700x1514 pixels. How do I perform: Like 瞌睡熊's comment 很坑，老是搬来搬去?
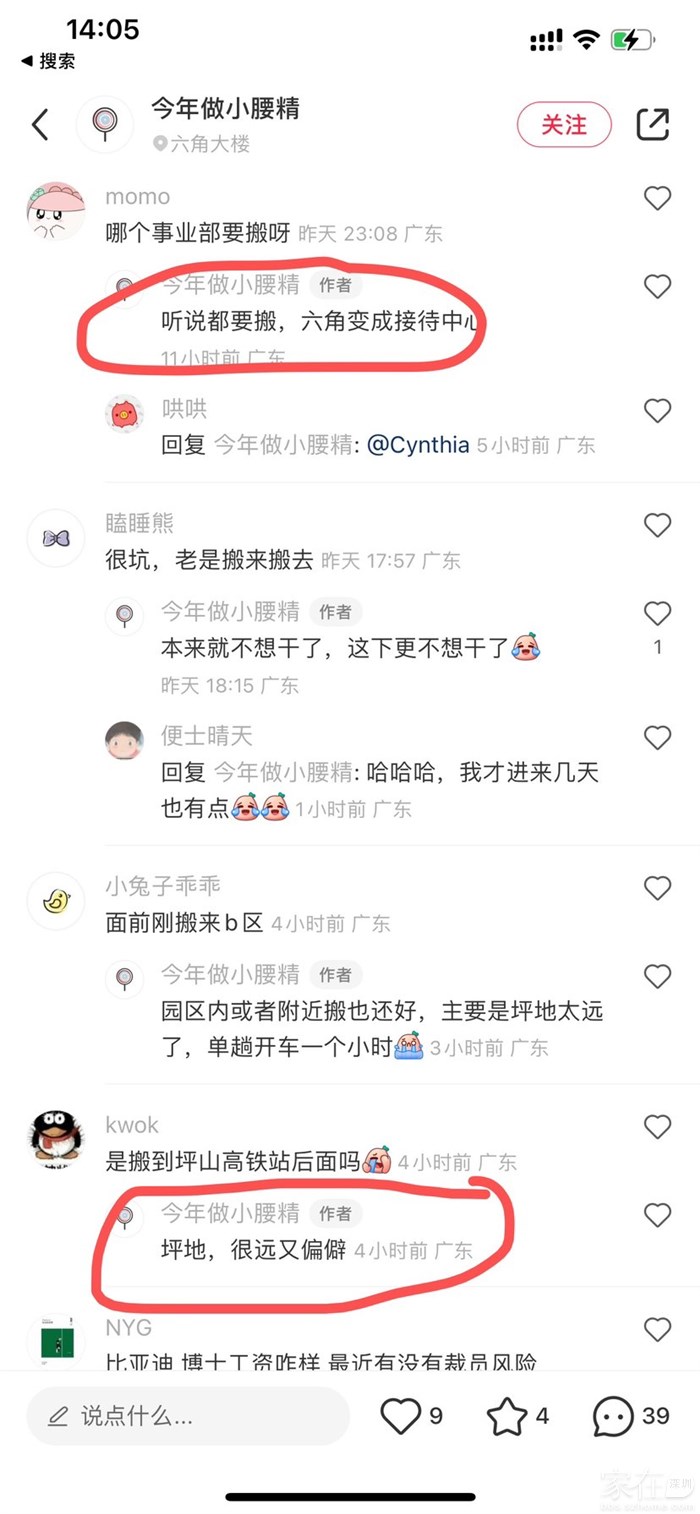(656, 525)
